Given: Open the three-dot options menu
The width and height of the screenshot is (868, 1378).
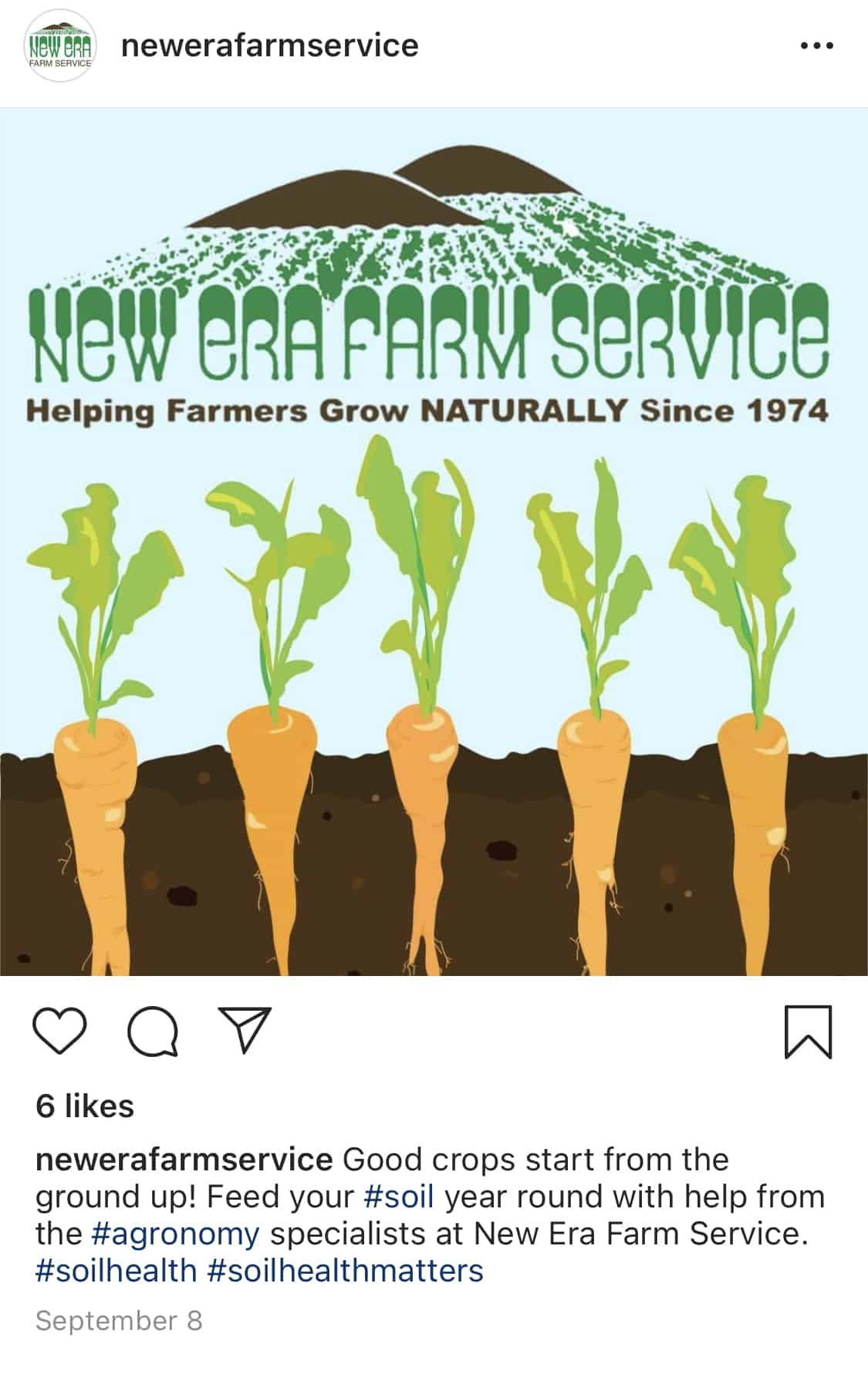Looking at the screenshot, I should pos(817,46).
